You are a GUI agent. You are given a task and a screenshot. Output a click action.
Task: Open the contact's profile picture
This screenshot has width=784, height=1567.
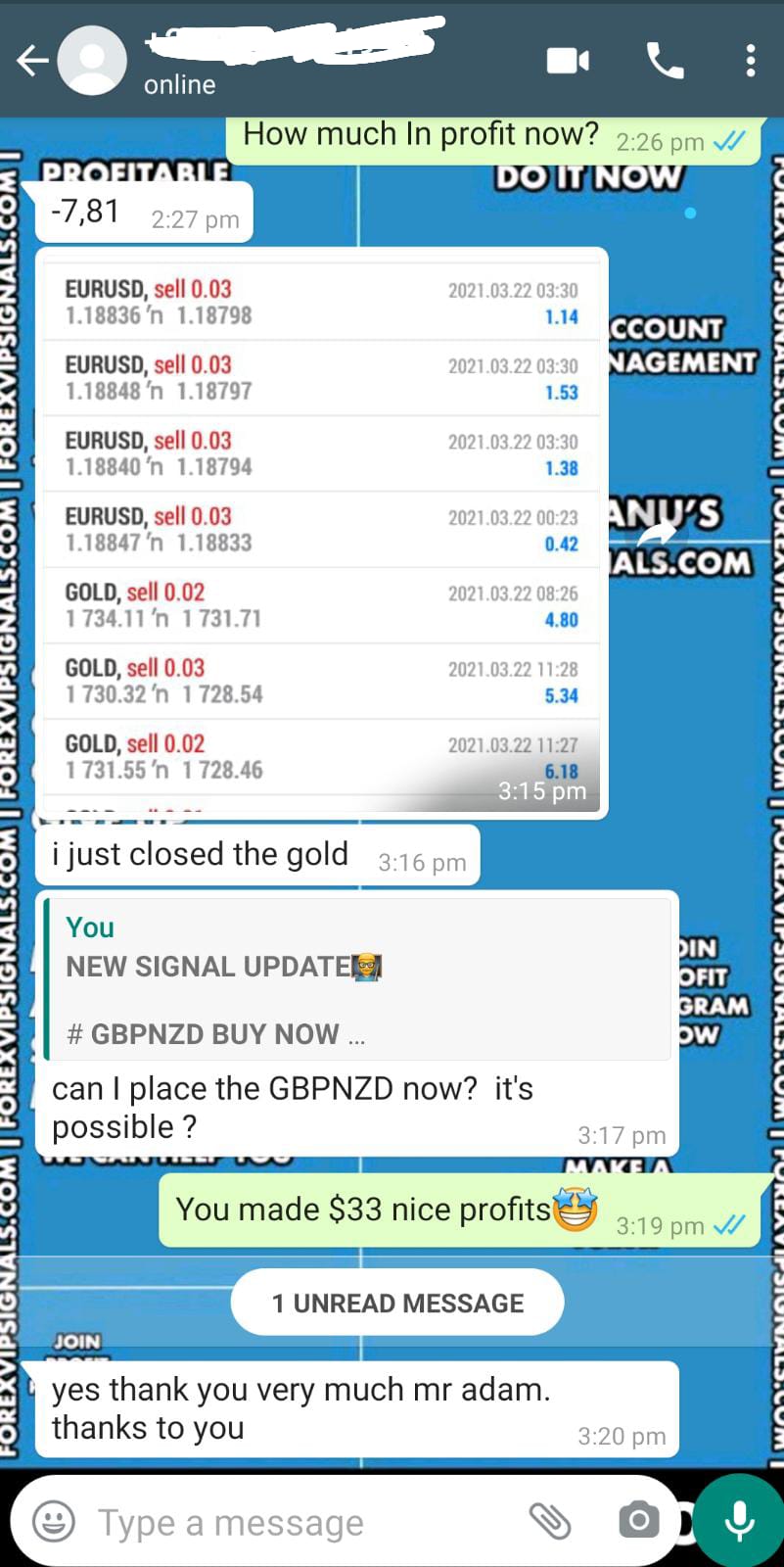[x=92, y=61]
